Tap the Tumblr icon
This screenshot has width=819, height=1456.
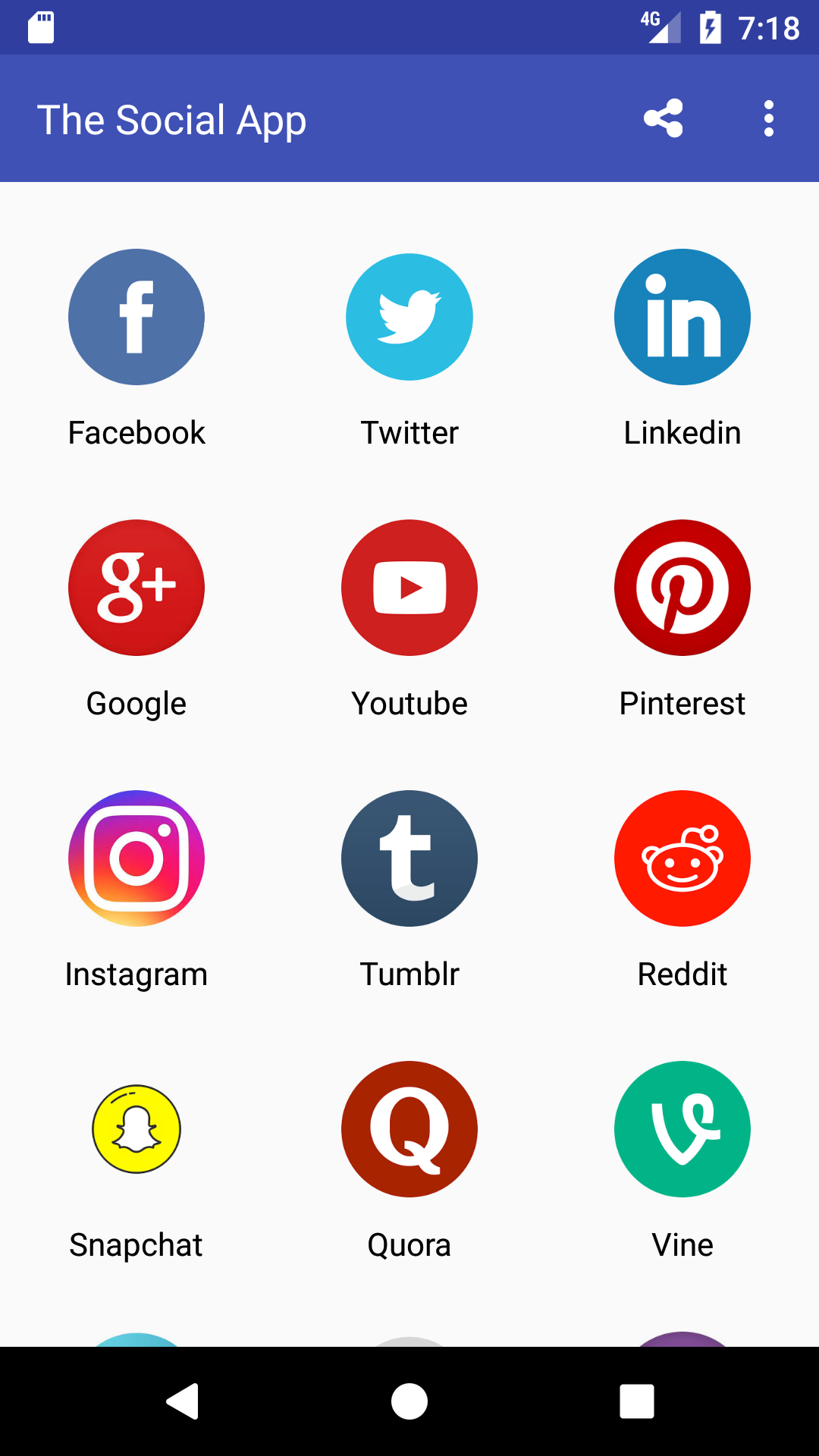(409, 858)
